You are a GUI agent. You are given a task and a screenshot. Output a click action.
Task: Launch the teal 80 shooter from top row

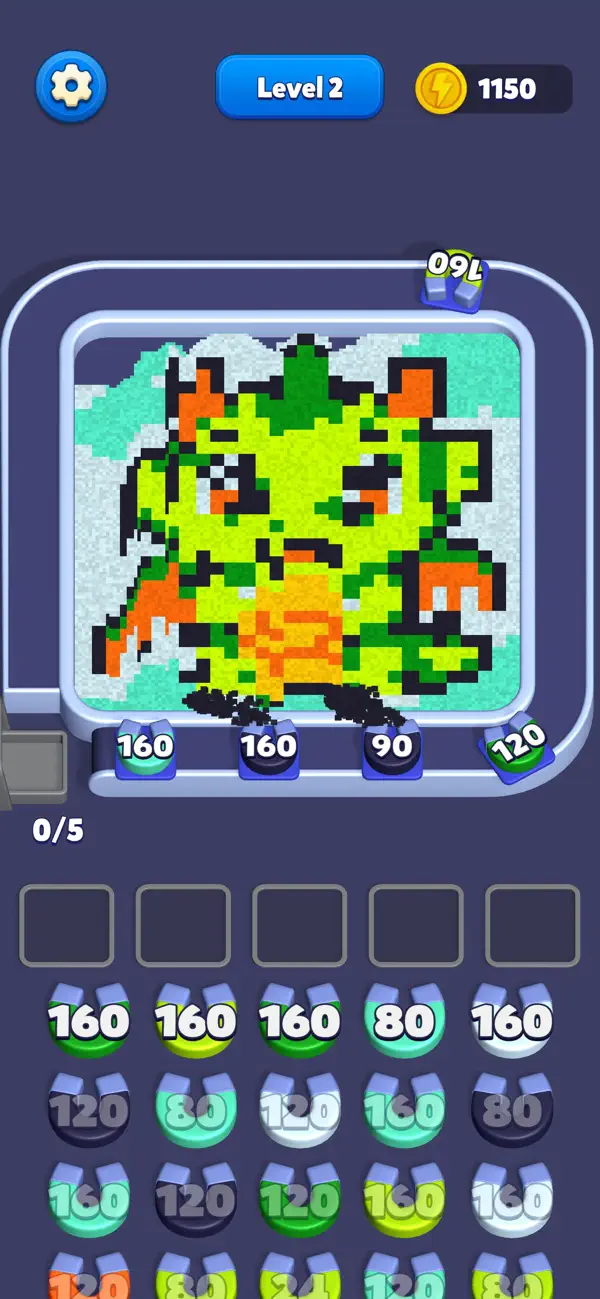click(405, 1019)
